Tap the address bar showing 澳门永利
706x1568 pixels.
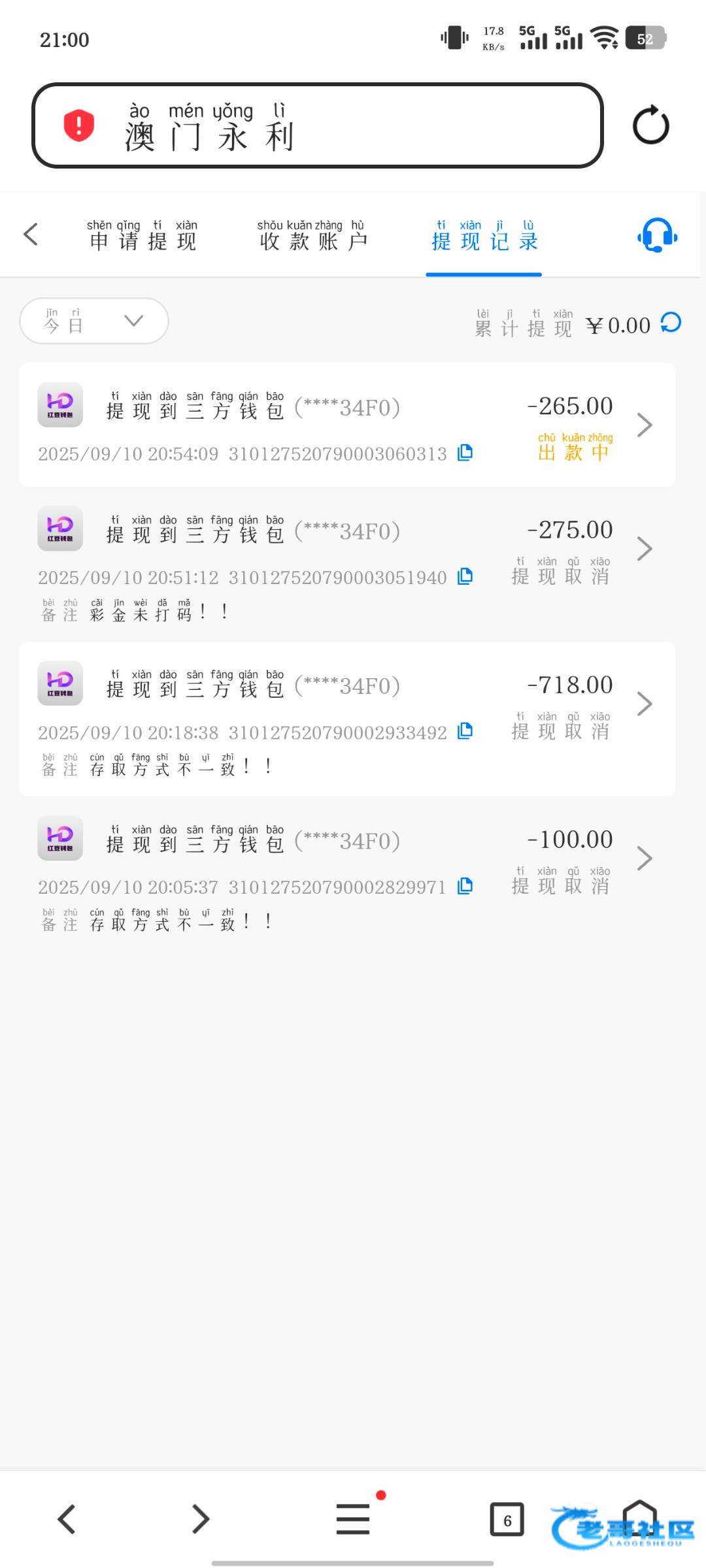[x=317, y=125]
